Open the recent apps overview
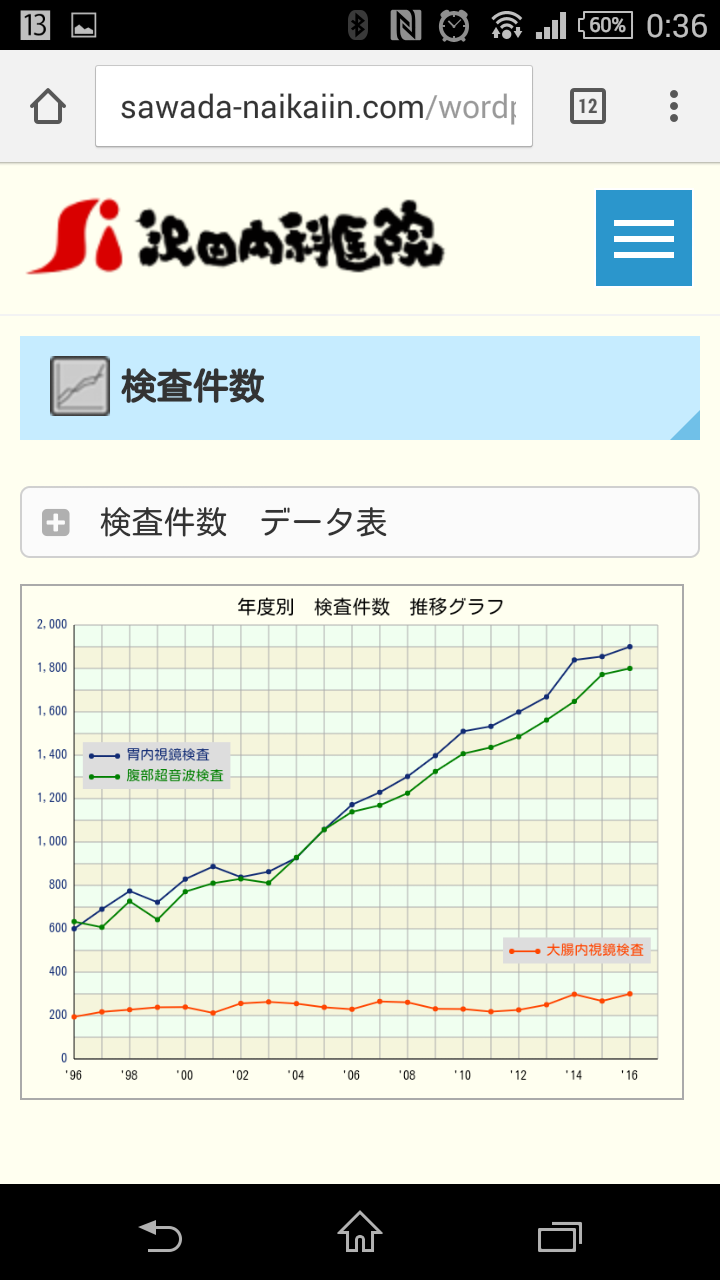 (x=560, y=1234)
